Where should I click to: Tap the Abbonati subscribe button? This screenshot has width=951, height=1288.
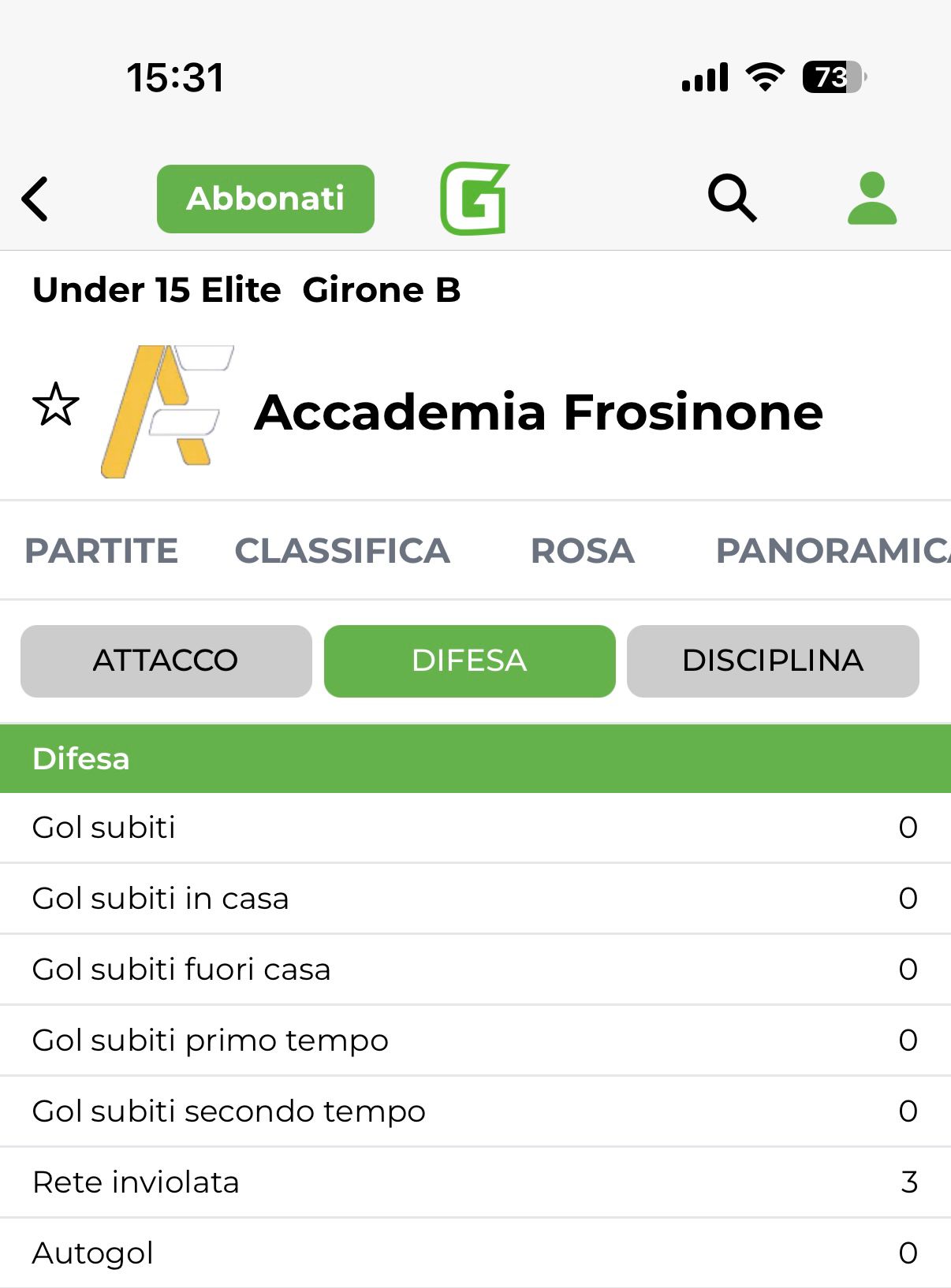coord(265,199)
